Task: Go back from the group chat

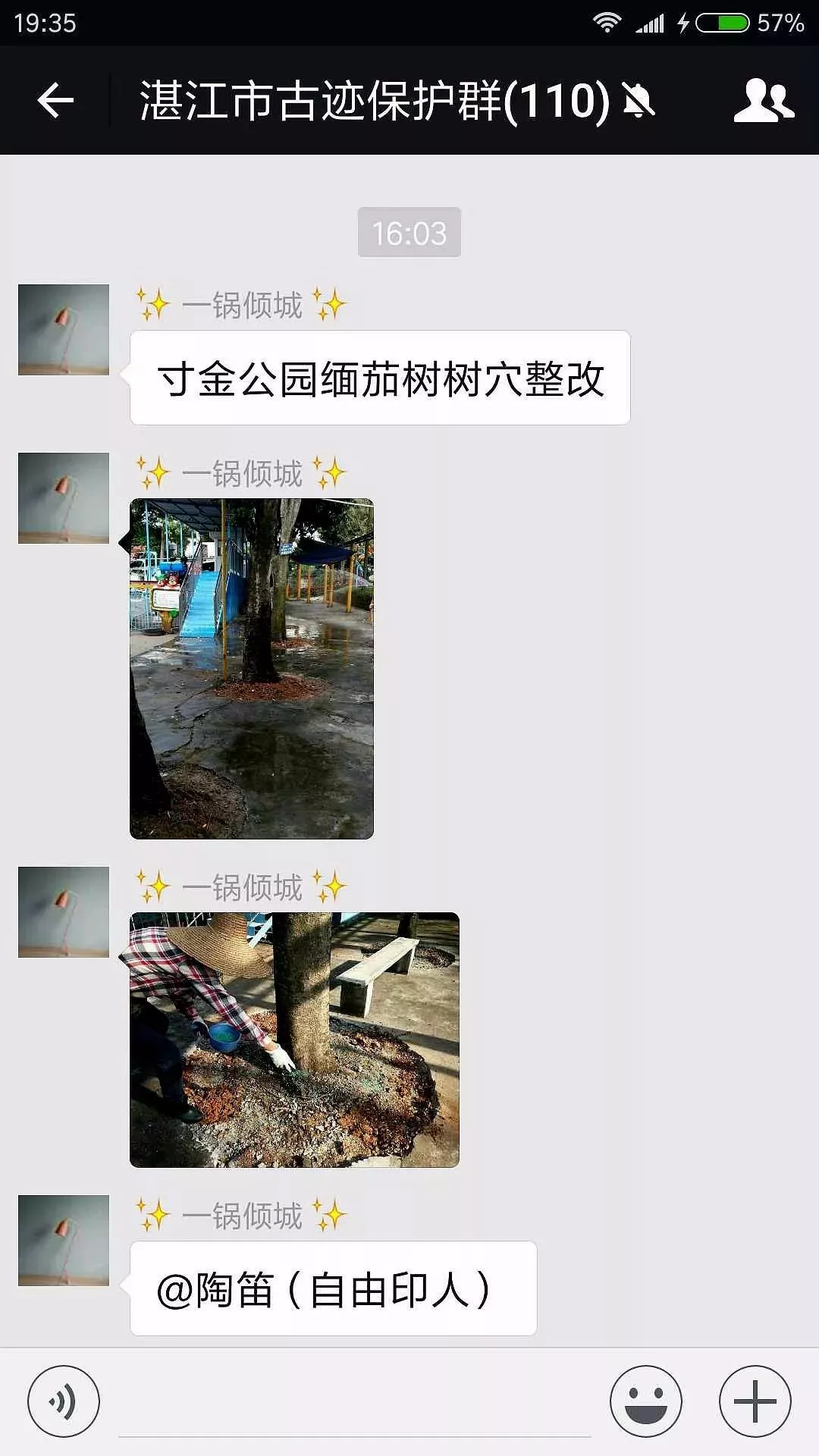Action: pos(55,101)
